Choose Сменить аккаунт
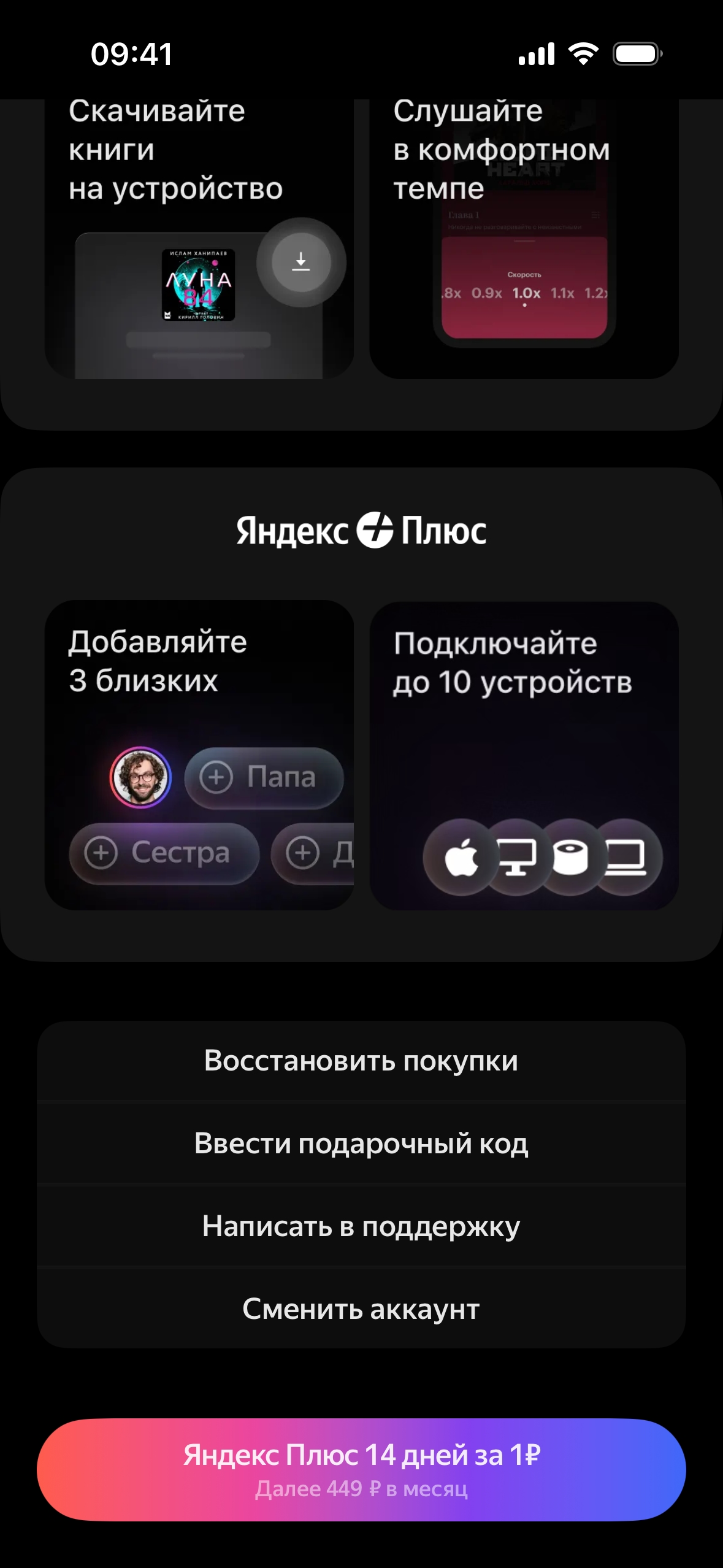 tap(361, 1309)
